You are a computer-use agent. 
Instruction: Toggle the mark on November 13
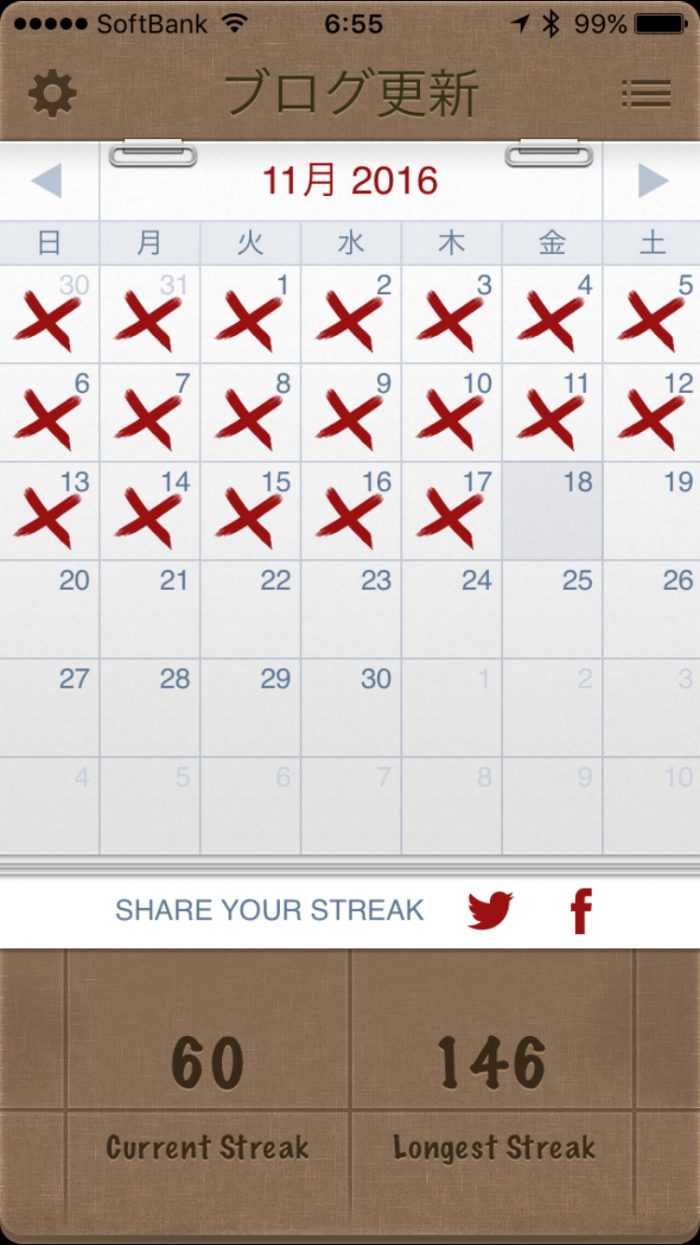[49, 511]
